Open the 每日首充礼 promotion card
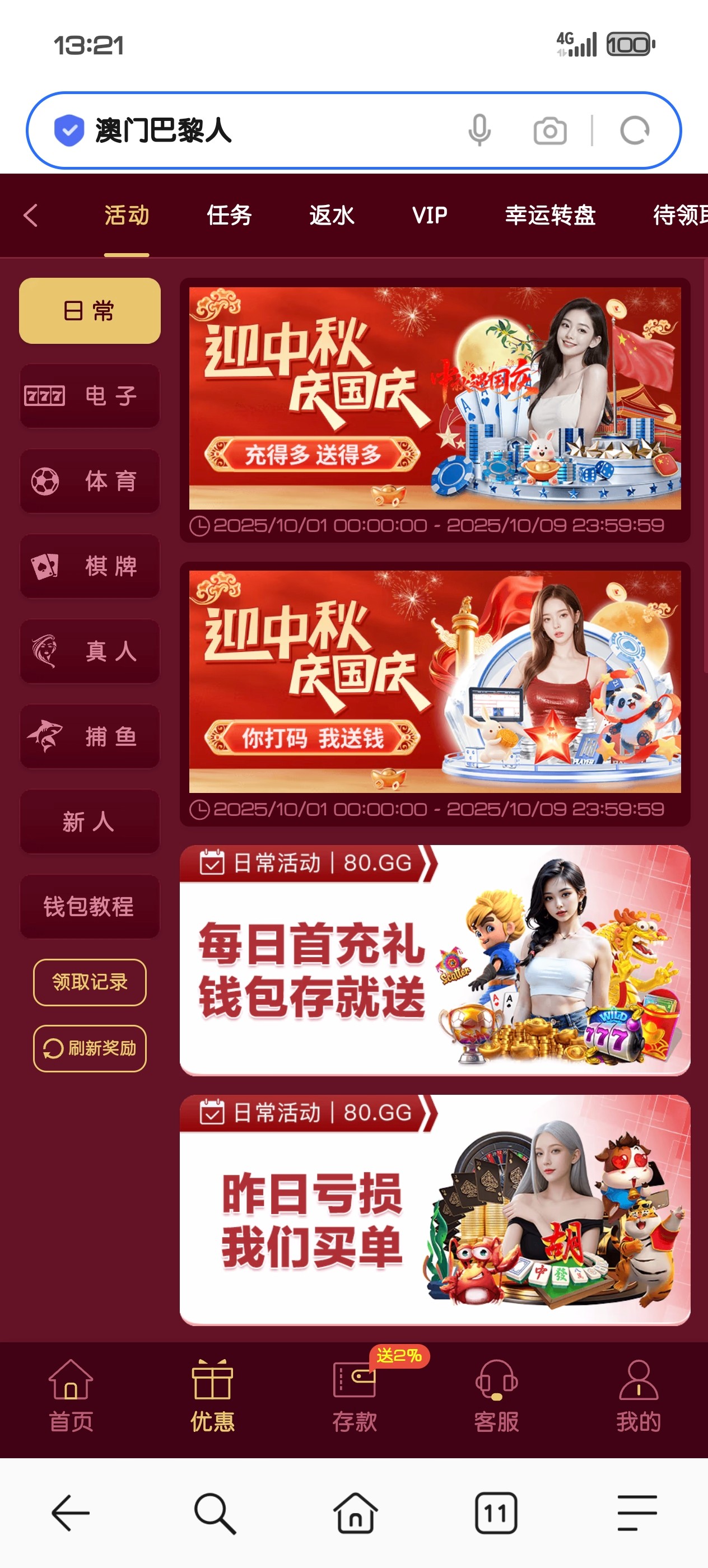 point(435,960)
